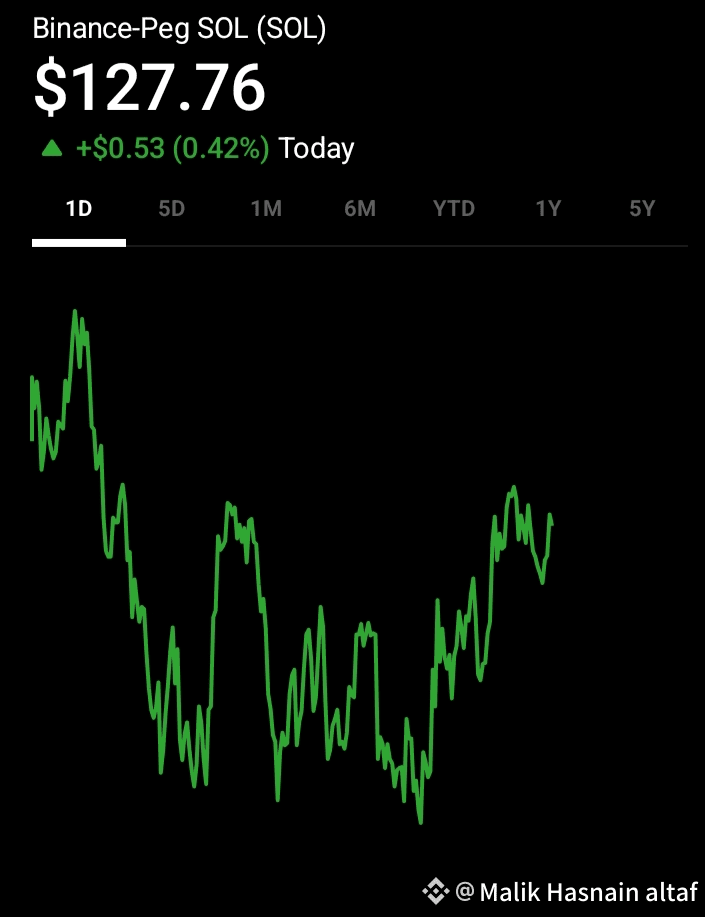Screen dimensions: 705x917
Task: Show the 1M price chart
Action: 266,210
